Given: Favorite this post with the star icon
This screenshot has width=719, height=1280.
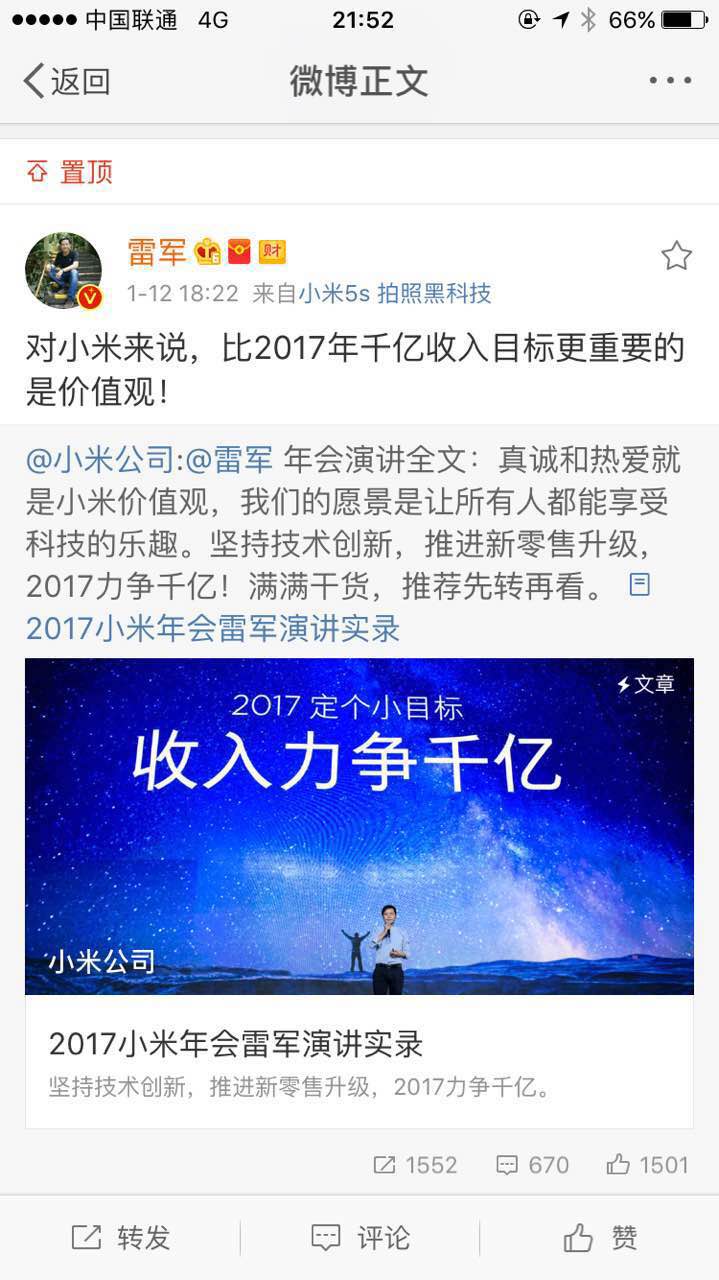Looking at the screenshot, I should point(676,256).
